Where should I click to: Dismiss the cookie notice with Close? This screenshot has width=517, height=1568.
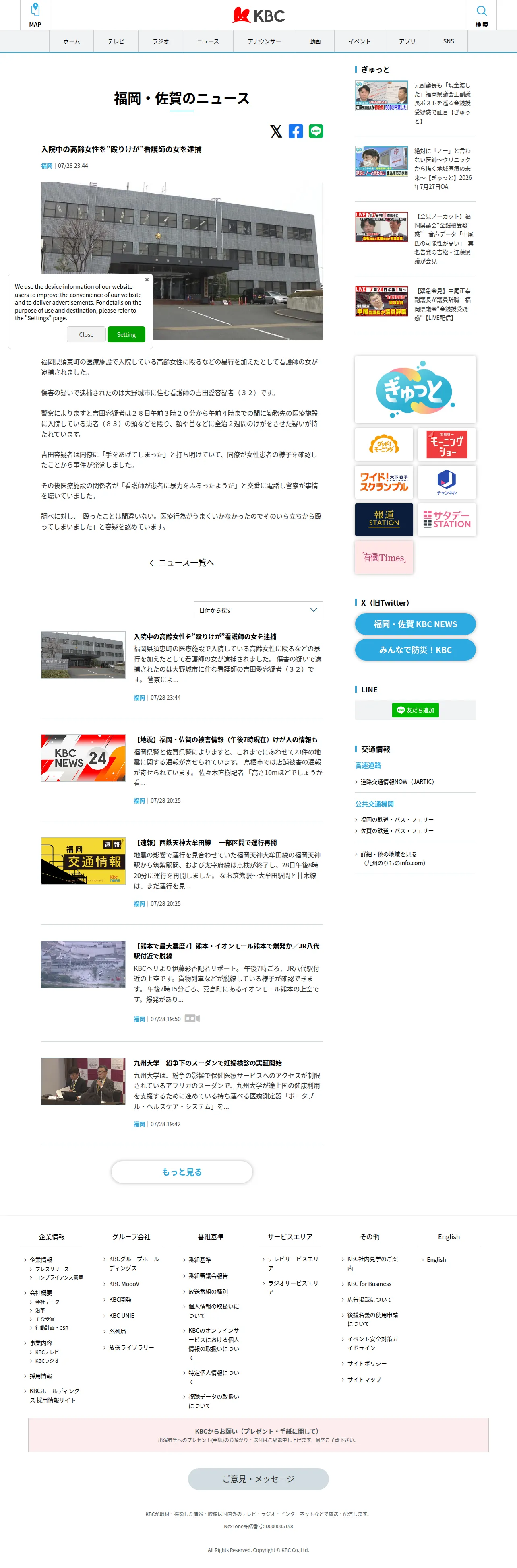87,335
